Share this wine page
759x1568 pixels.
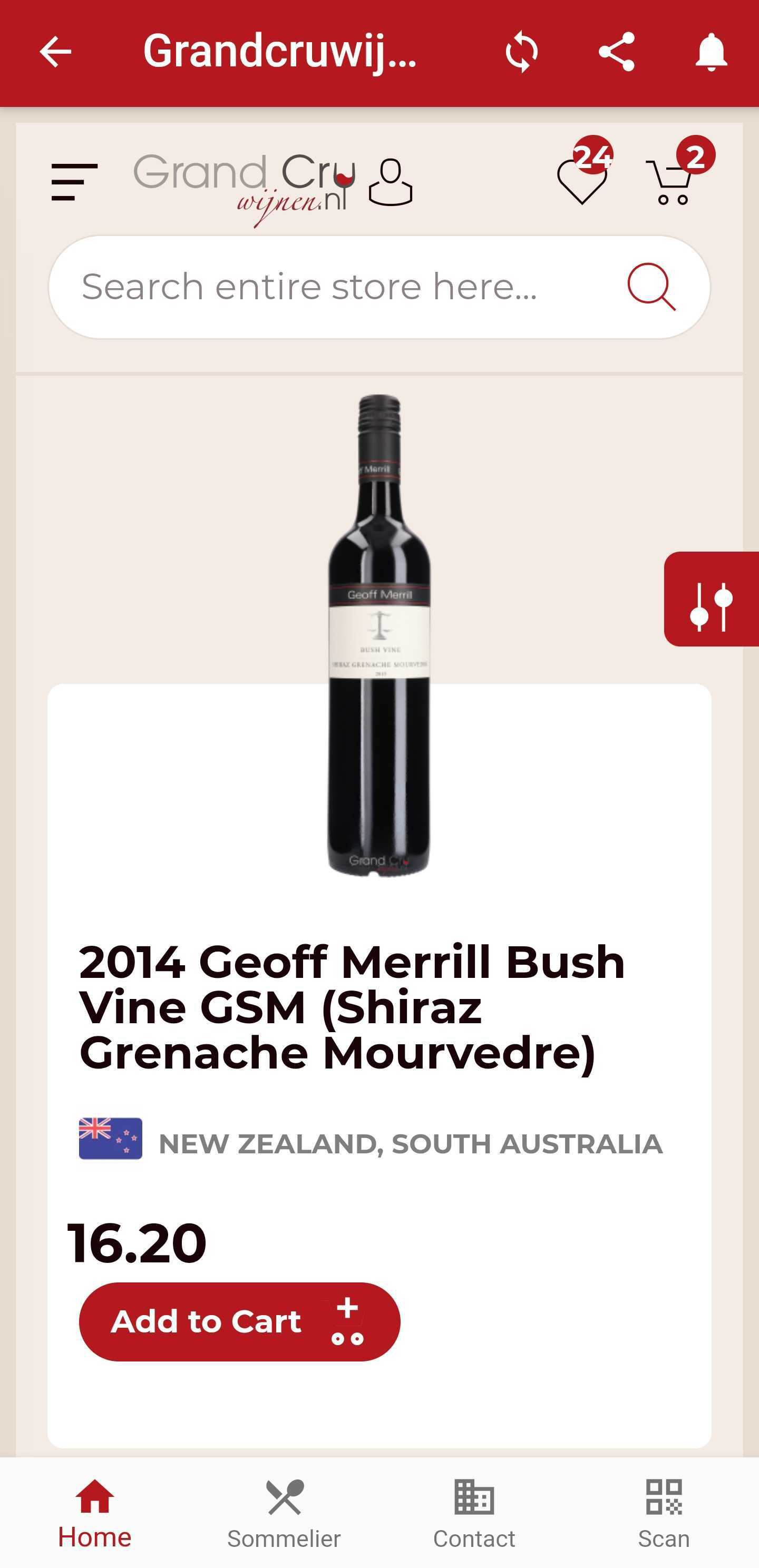[x=617, y=52]
